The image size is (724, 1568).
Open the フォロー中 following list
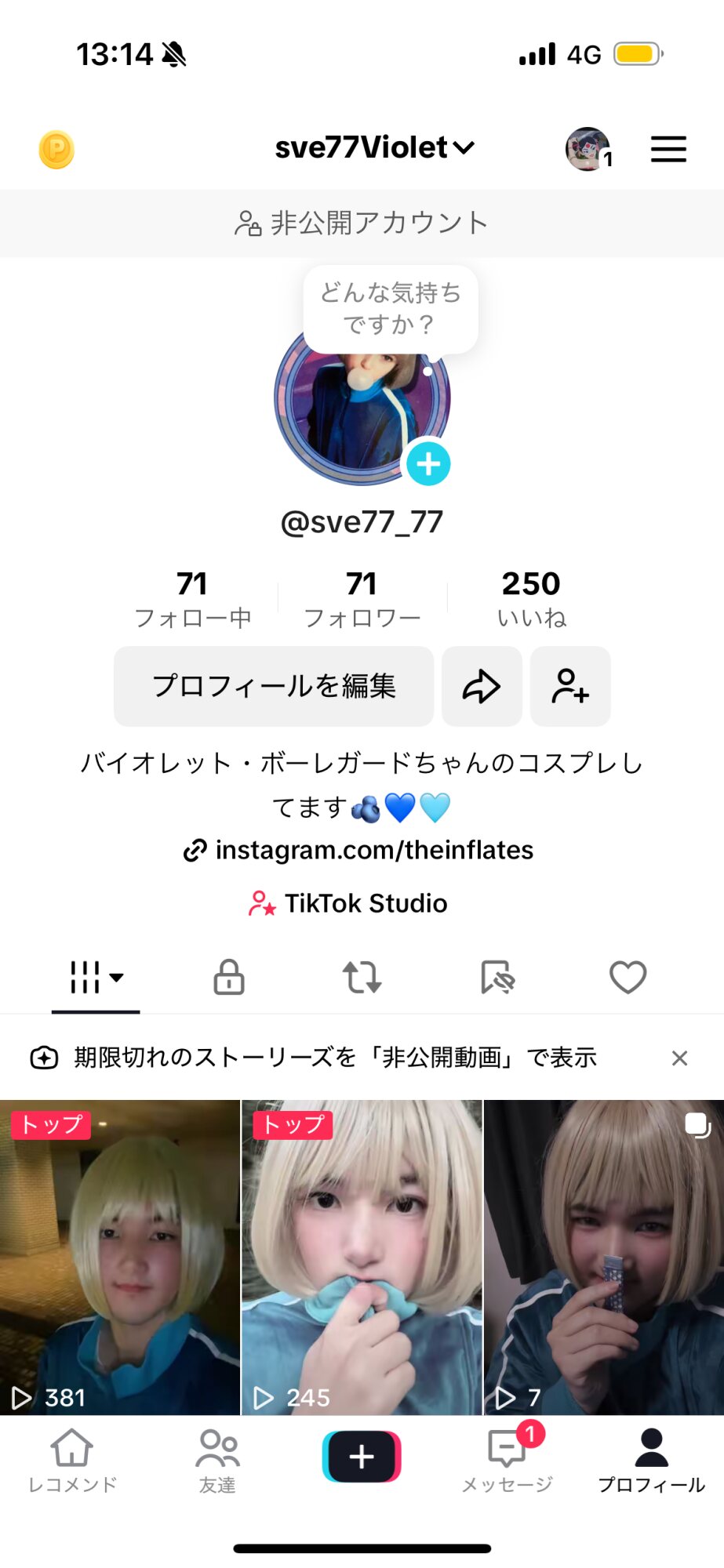point(192,600)
